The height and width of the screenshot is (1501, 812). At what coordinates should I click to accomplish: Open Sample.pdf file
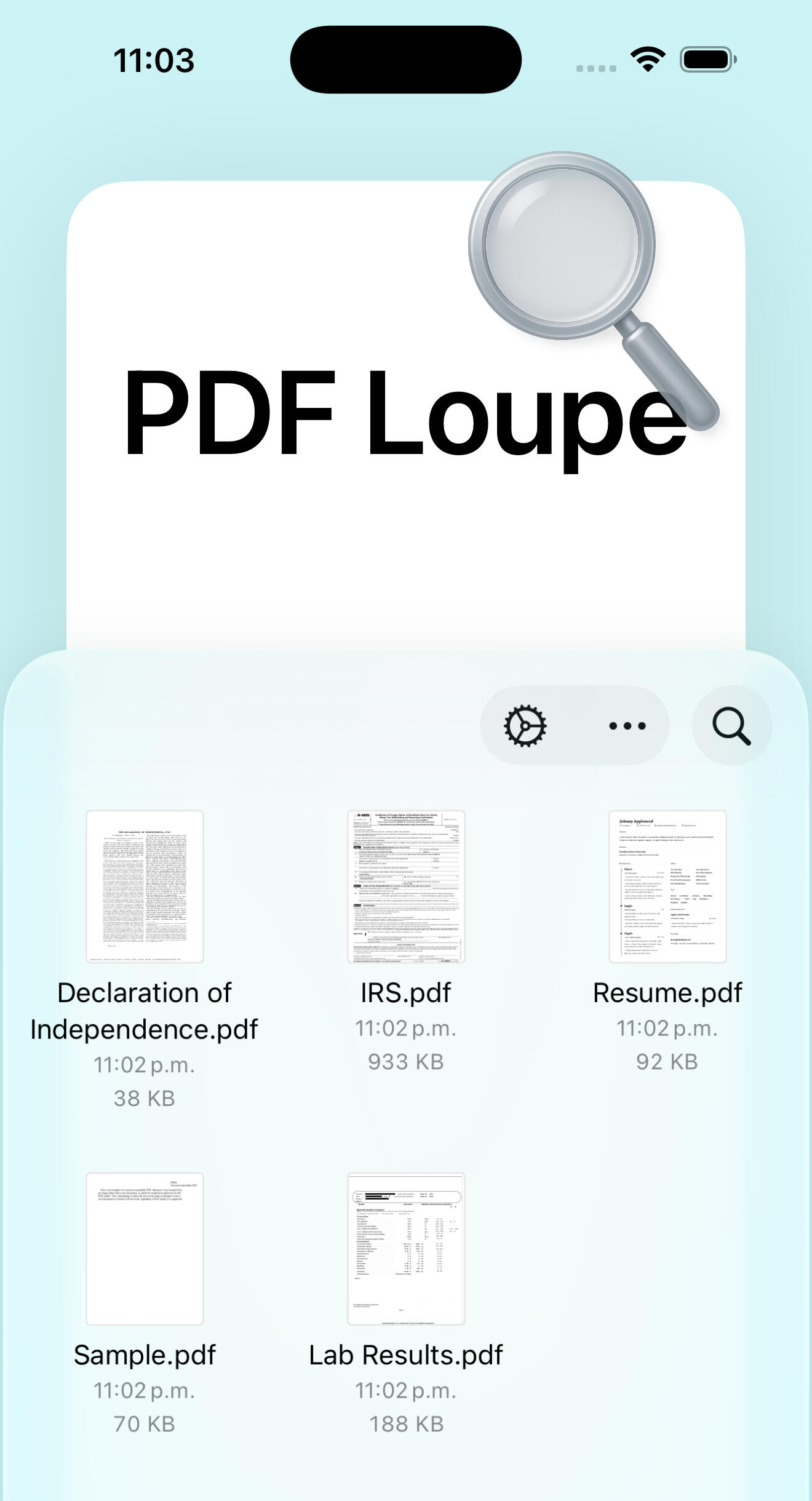tap(145, 1249)
